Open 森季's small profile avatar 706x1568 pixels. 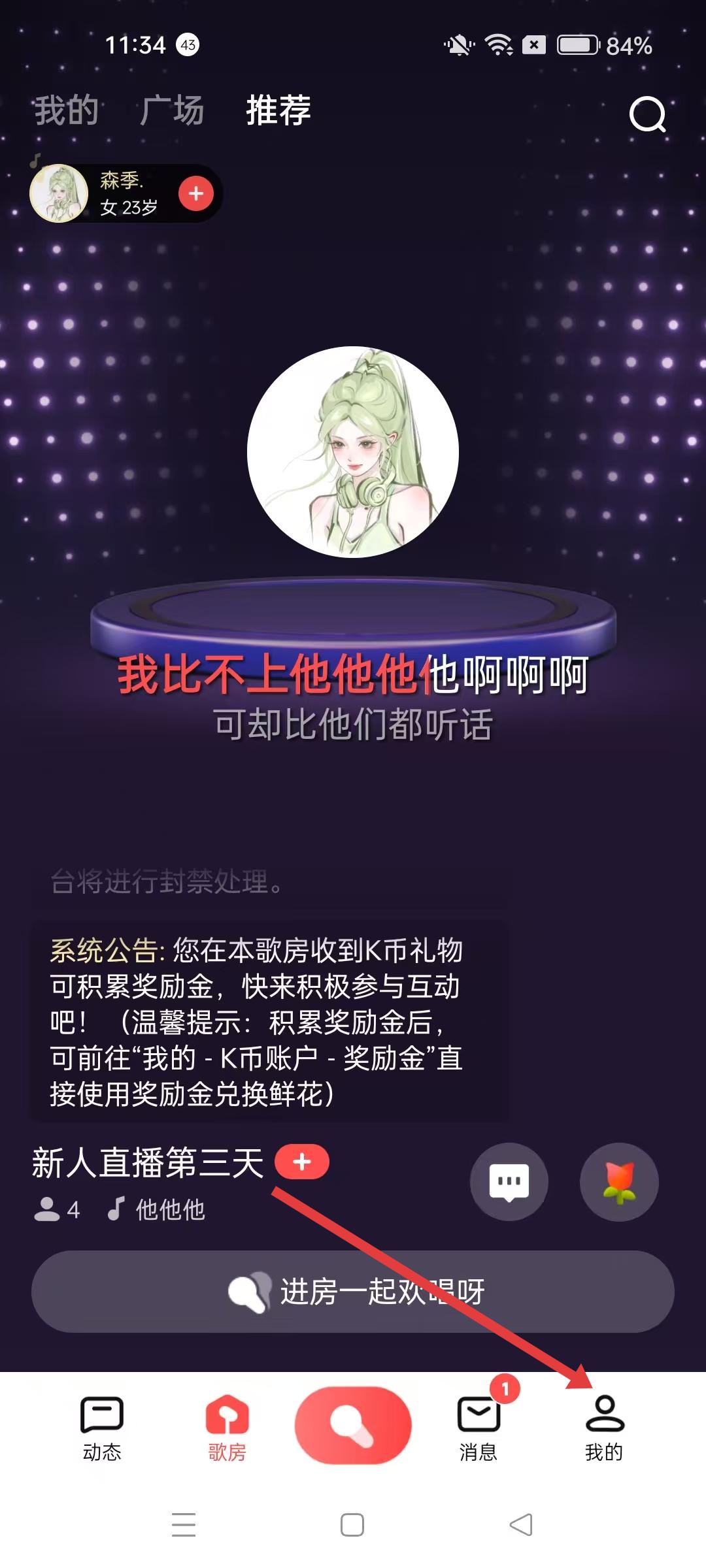pyautogui.click(x=59, y=193)
